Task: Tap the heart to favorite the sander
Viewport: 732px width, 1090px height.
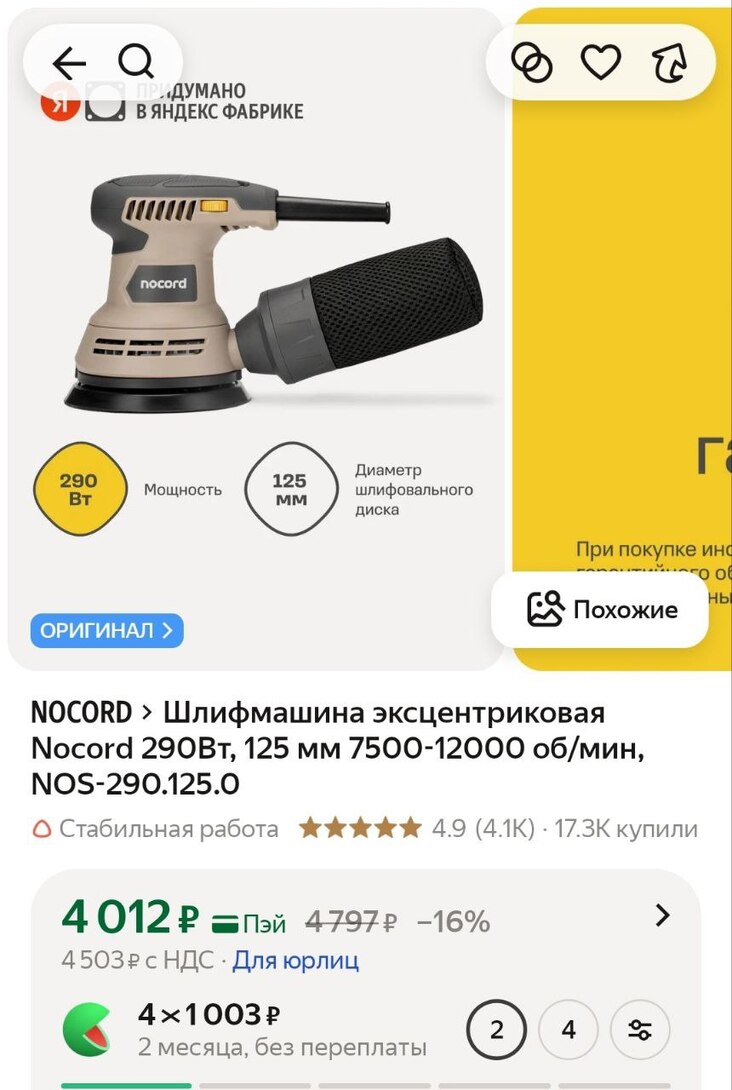Action: tap(600, 61)
